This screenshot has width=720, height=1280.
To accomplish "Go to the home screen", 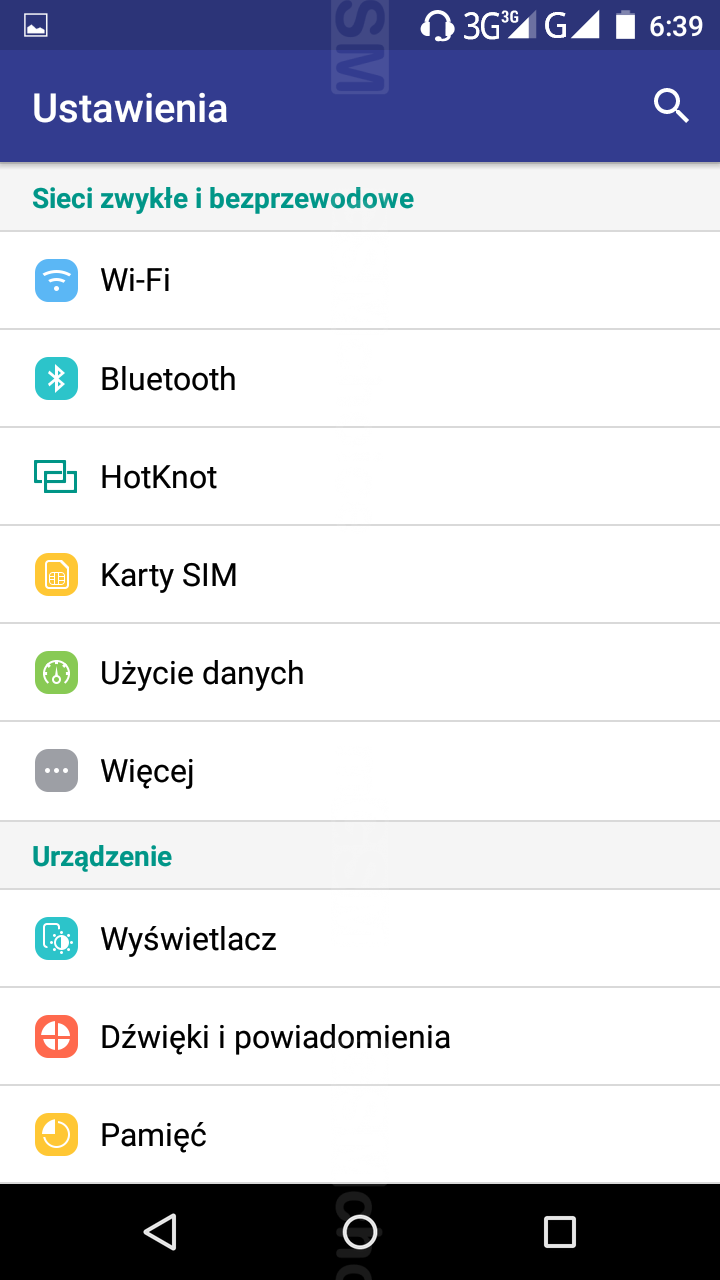I will [x=360, y=1232].
